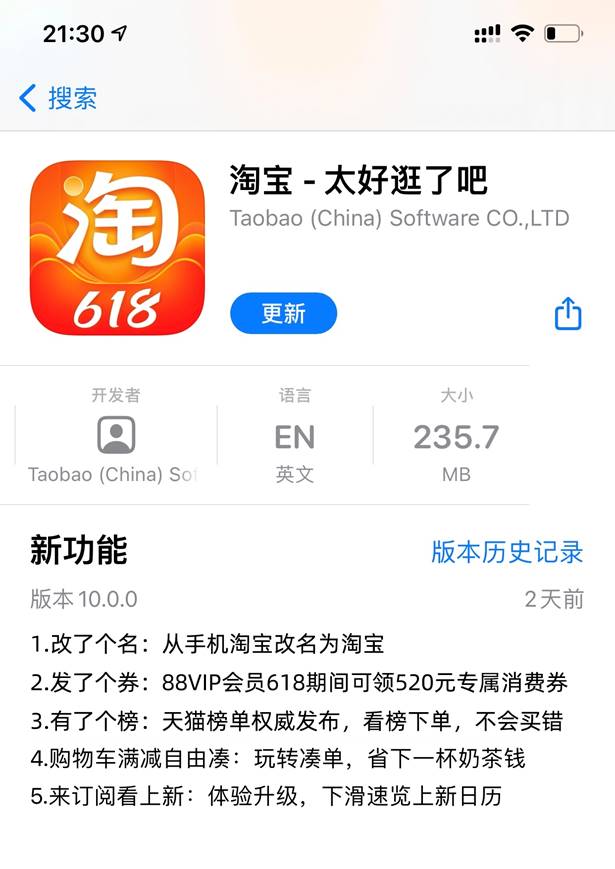Tap the 更新 button to update 淘宝

[283, 313]
